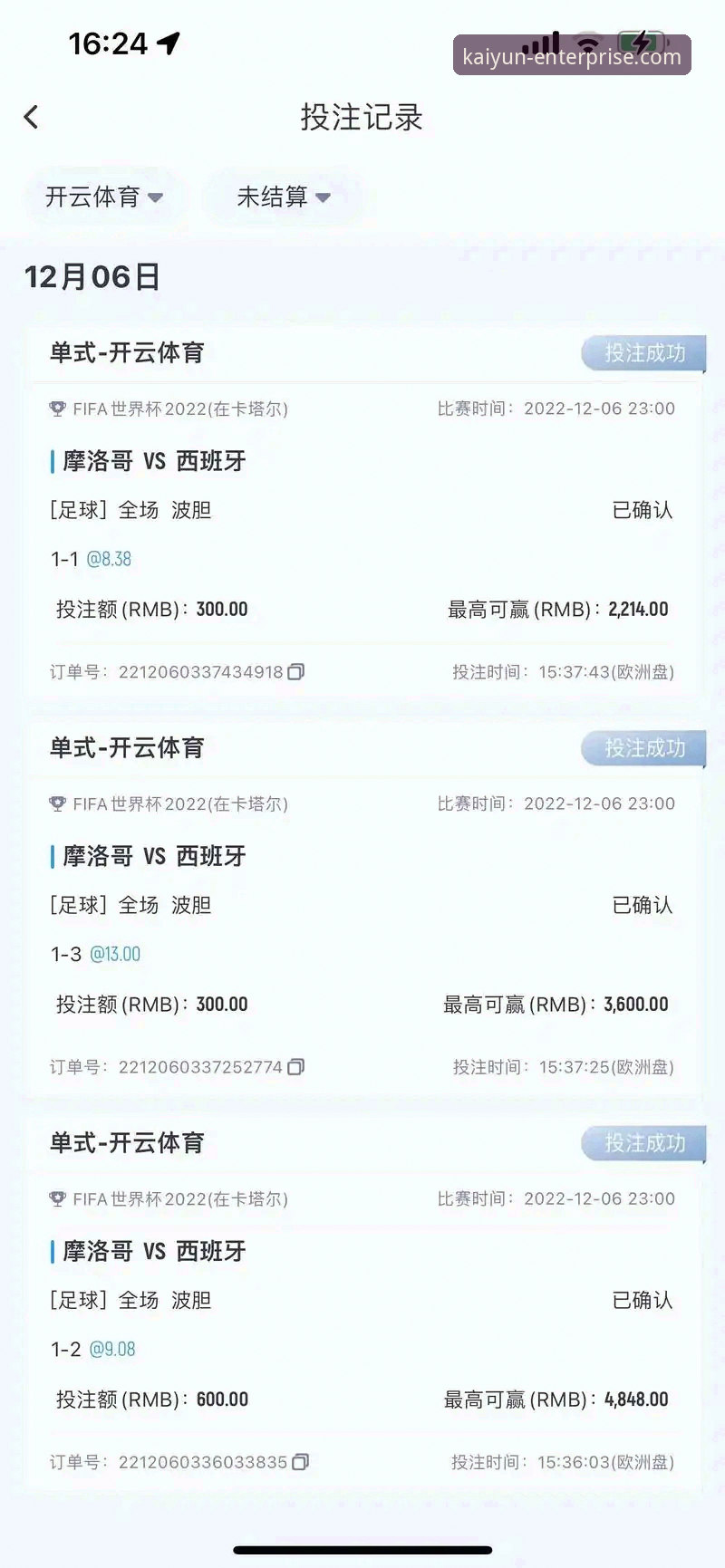Copy order number 2212060336033835
This screenshot has width=725, height=1568.
[x=301, y=1462]
